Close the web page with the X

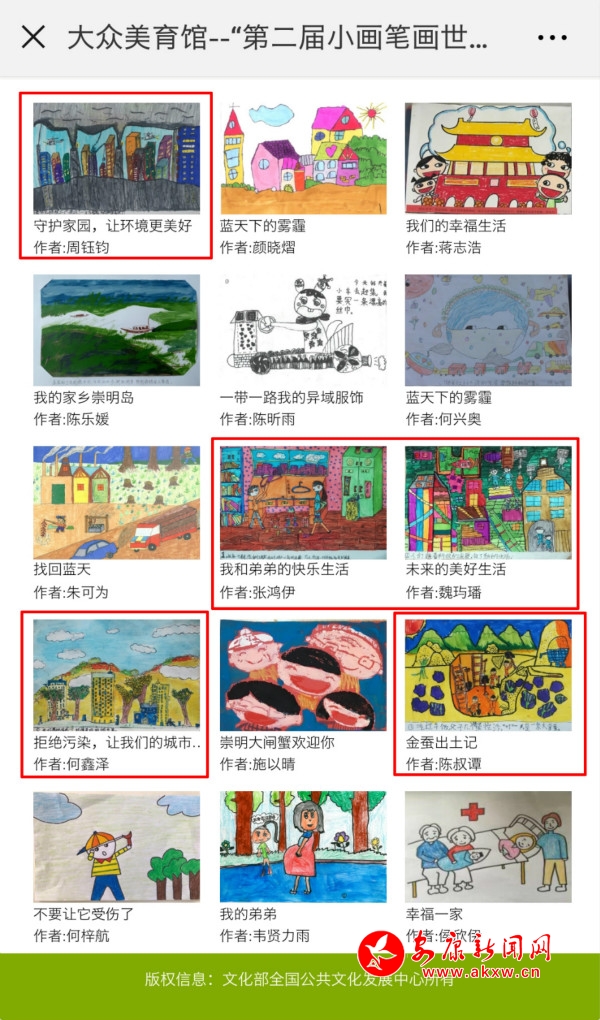tap(33, 38)
